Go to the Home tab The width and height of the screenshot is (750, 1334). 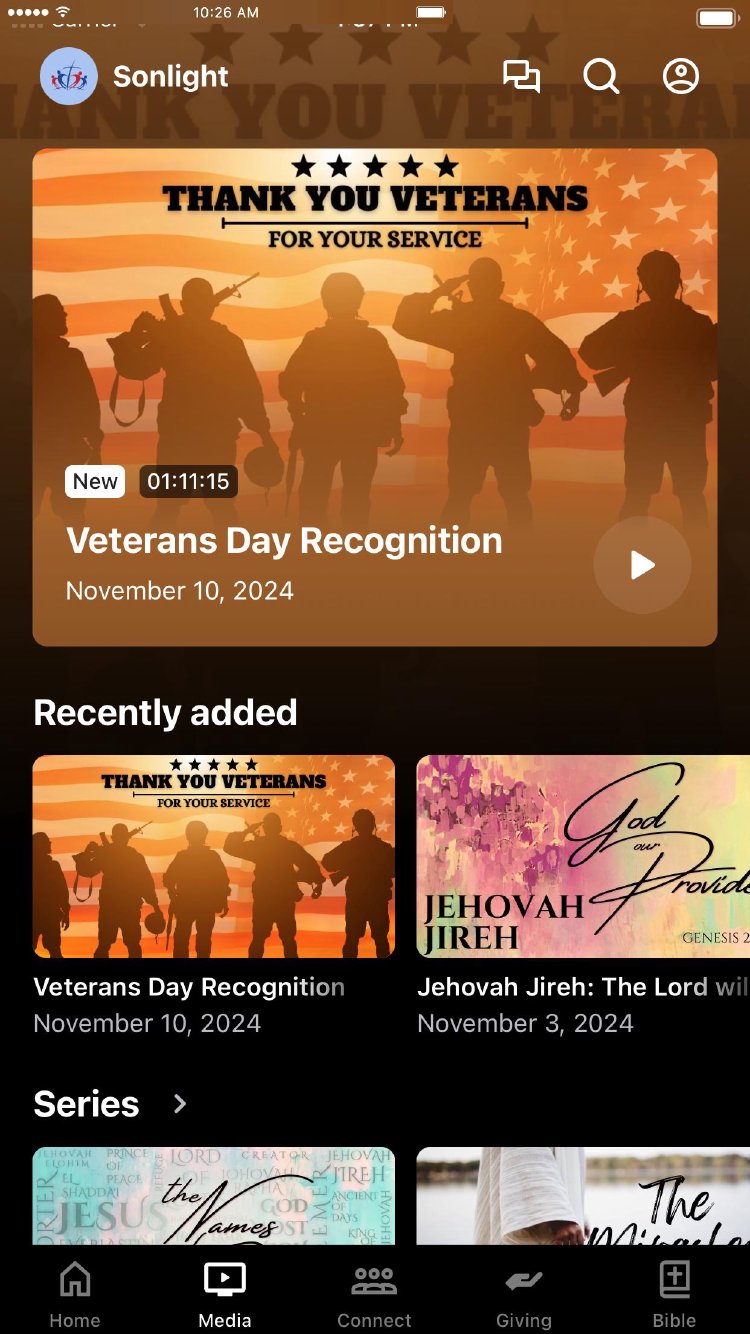75,1294
